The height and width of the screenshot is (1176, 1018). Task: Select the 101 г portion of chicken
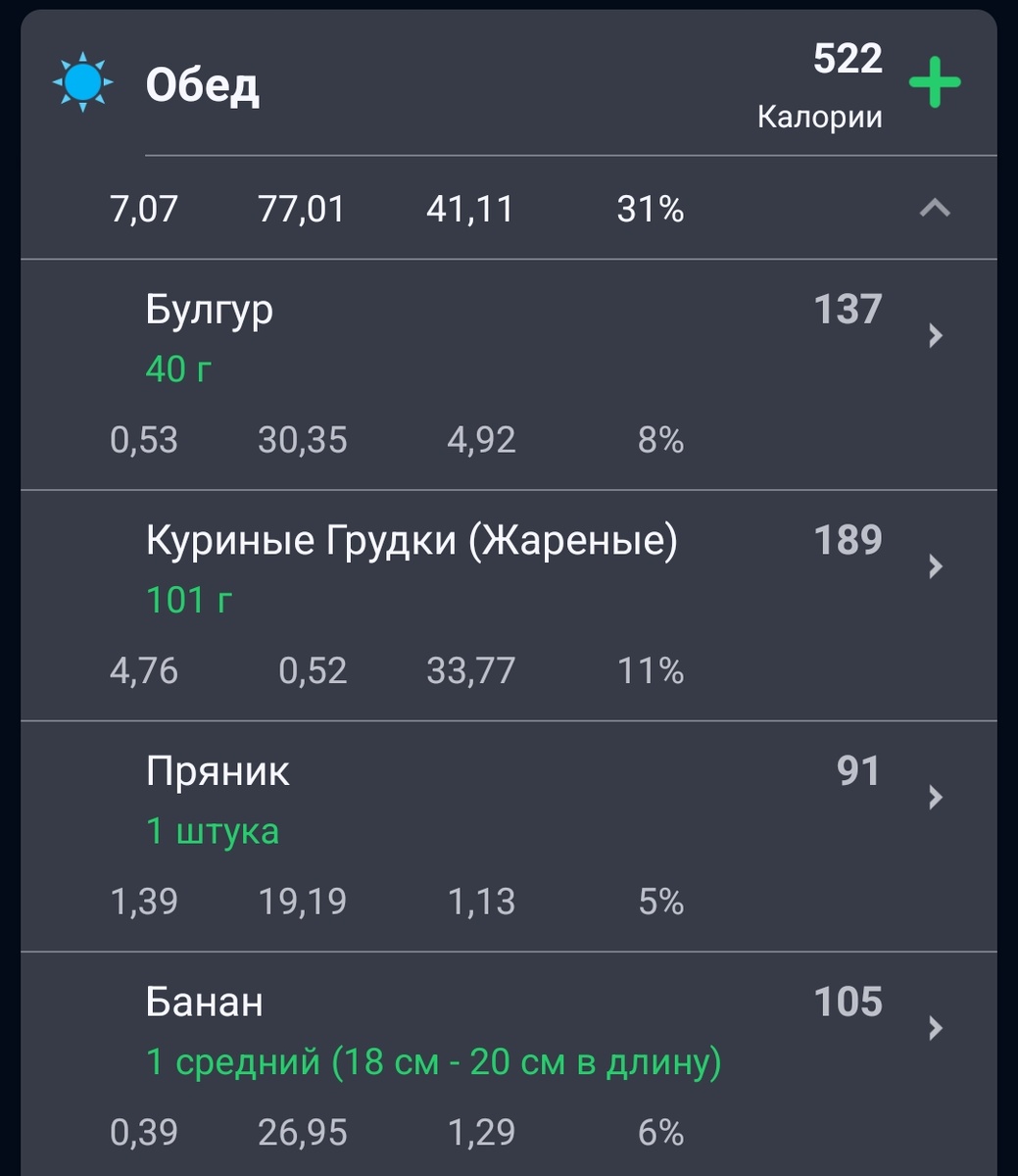pos(190,600)
